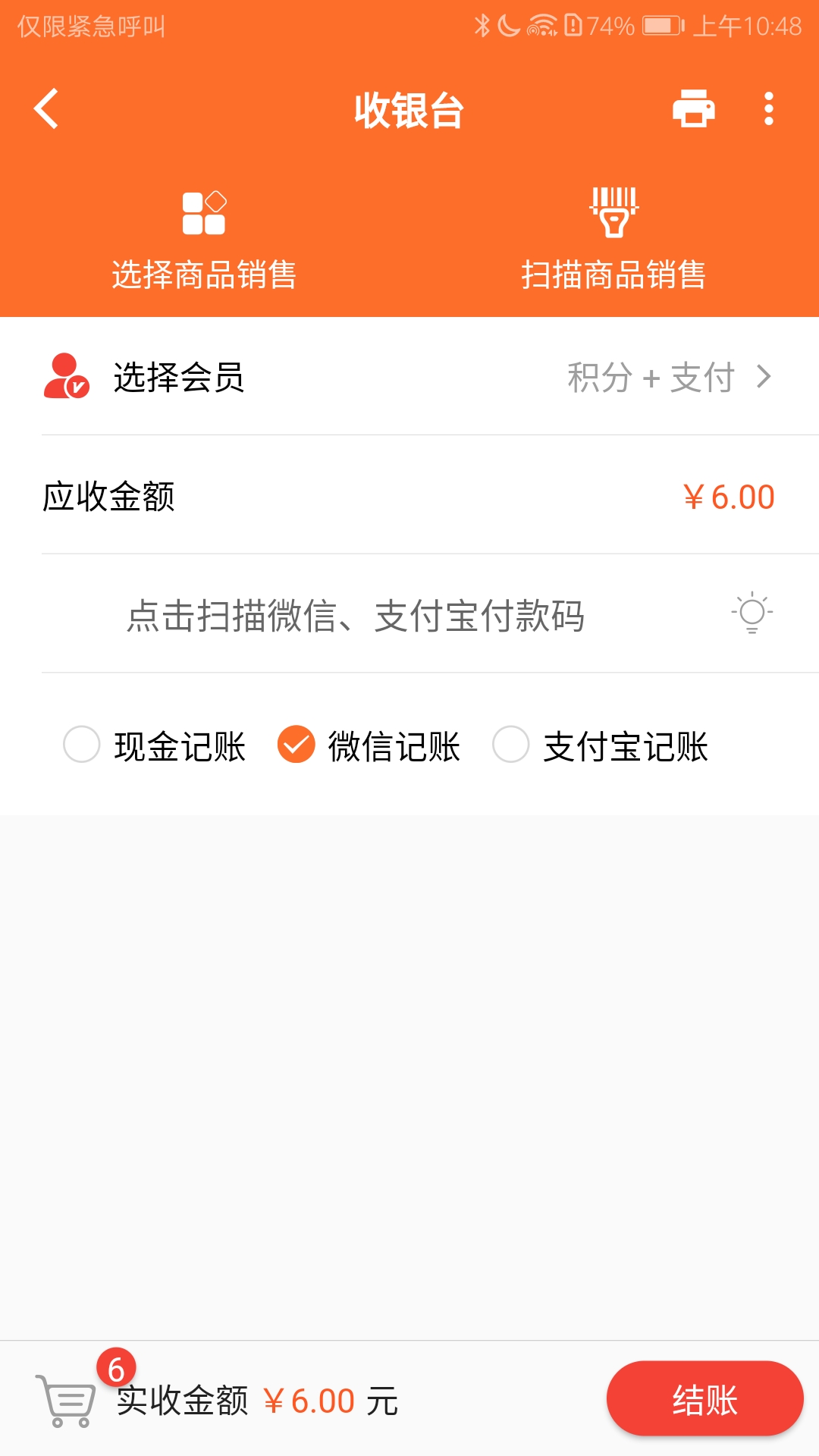The image size is (819, 1456).
Task: Select the 选择商品销售 grid icon
Action: coord(205,213)
